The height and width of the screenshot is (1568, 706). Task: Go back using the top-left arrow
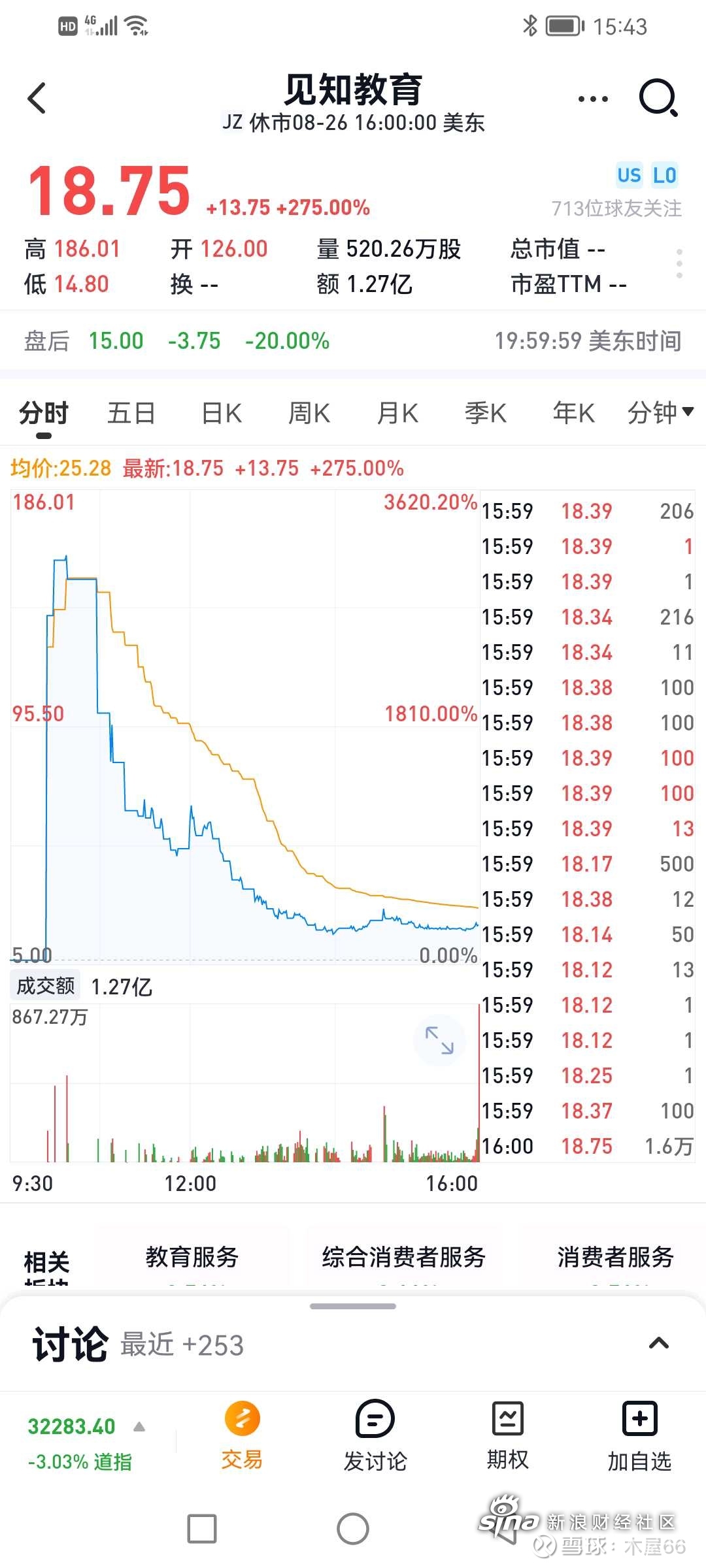coord(37,99)
